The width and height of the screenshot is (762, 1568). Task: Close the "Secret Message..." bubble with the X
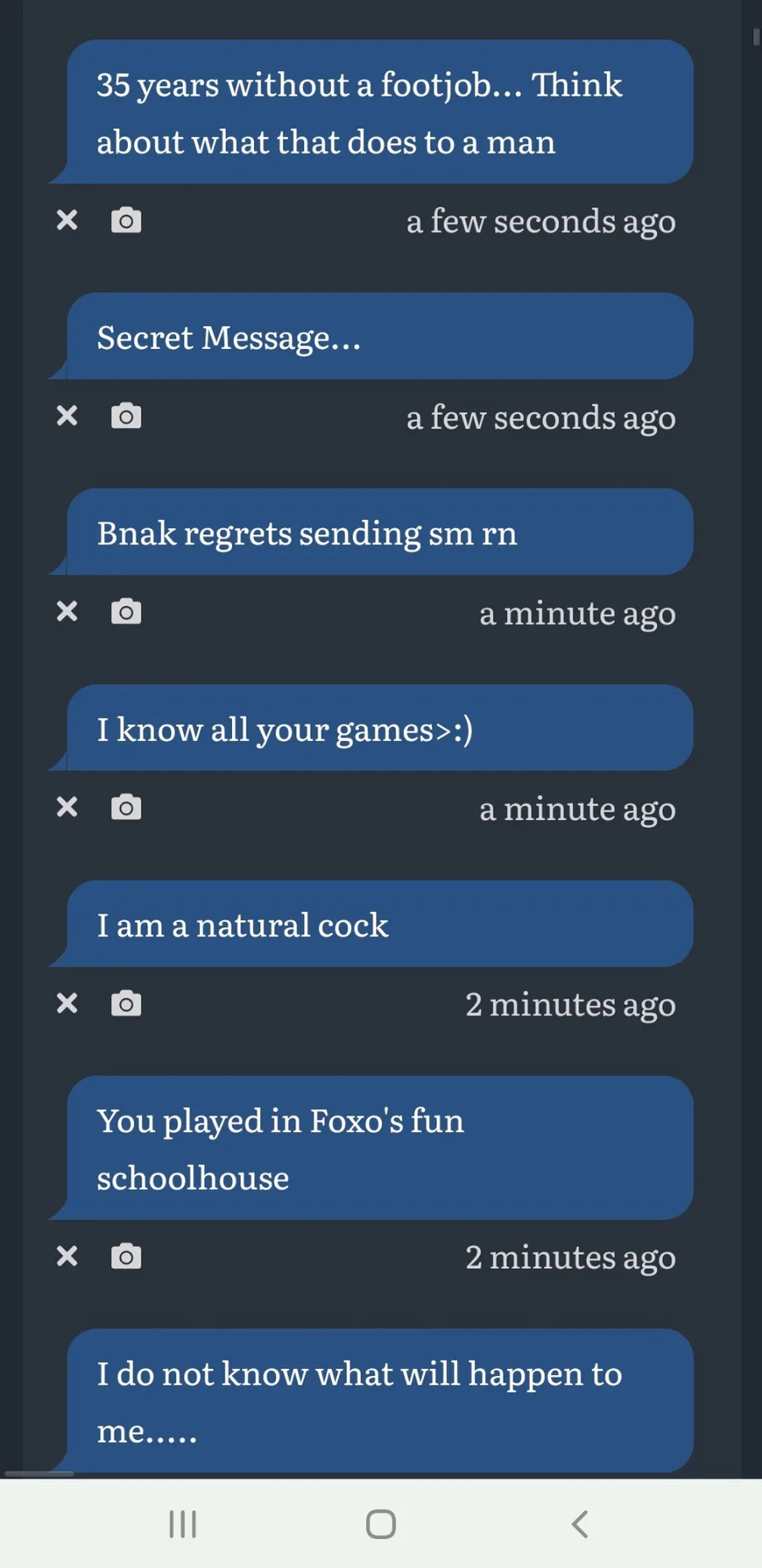66,417
